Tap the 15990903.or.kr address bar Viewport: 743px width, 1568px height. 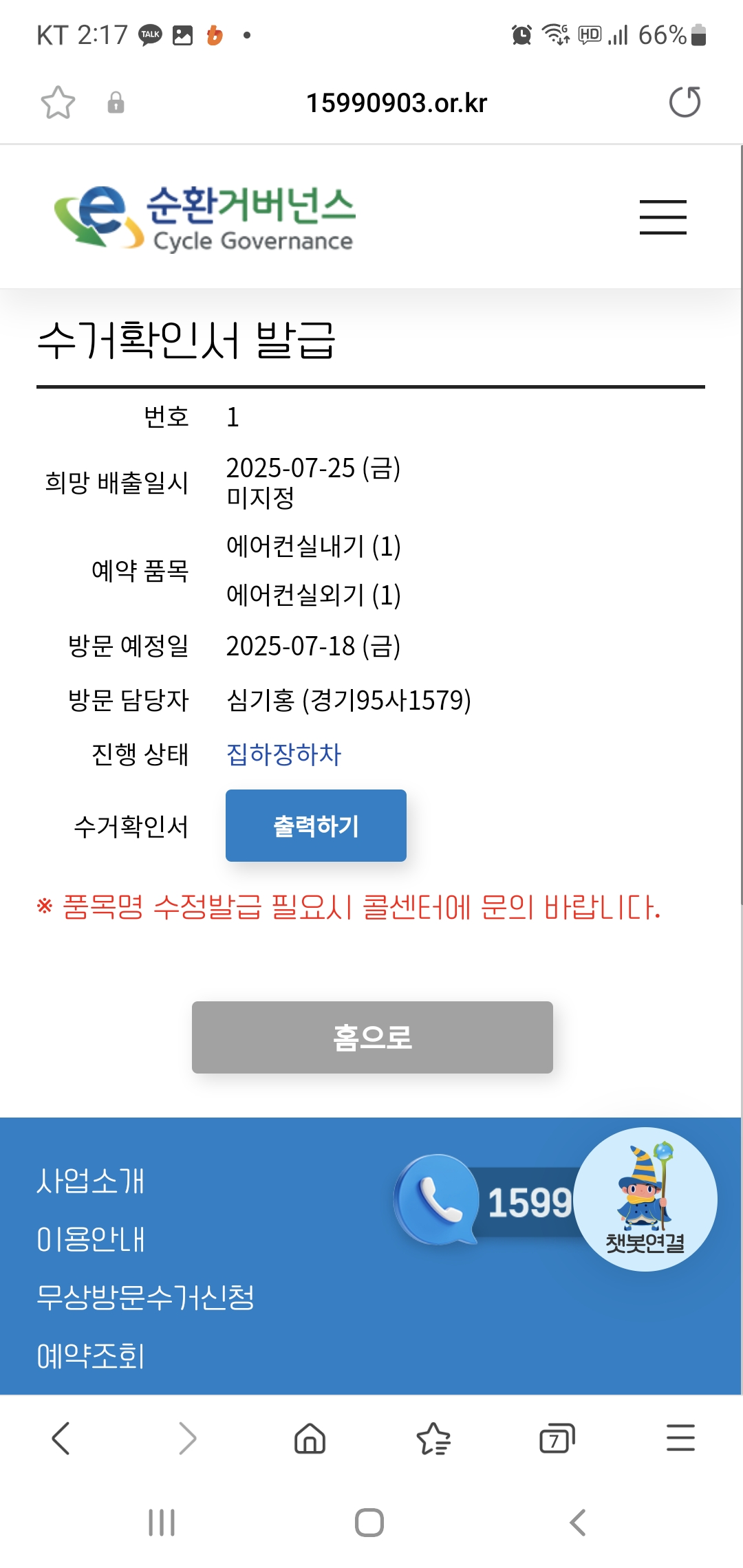[396, 103]
